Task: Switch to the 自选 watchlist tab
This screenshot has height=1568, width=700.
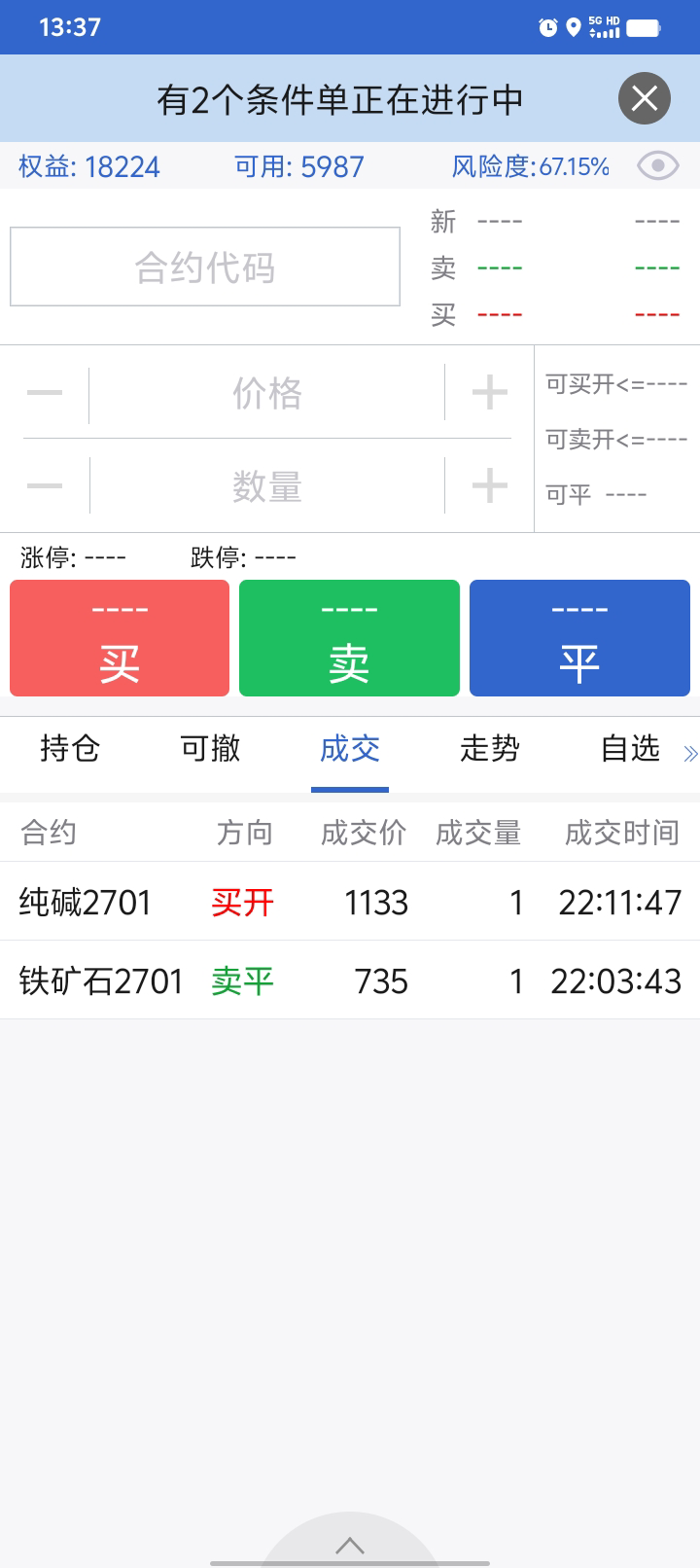Action: pyautogui.click(x=630, y=748)
